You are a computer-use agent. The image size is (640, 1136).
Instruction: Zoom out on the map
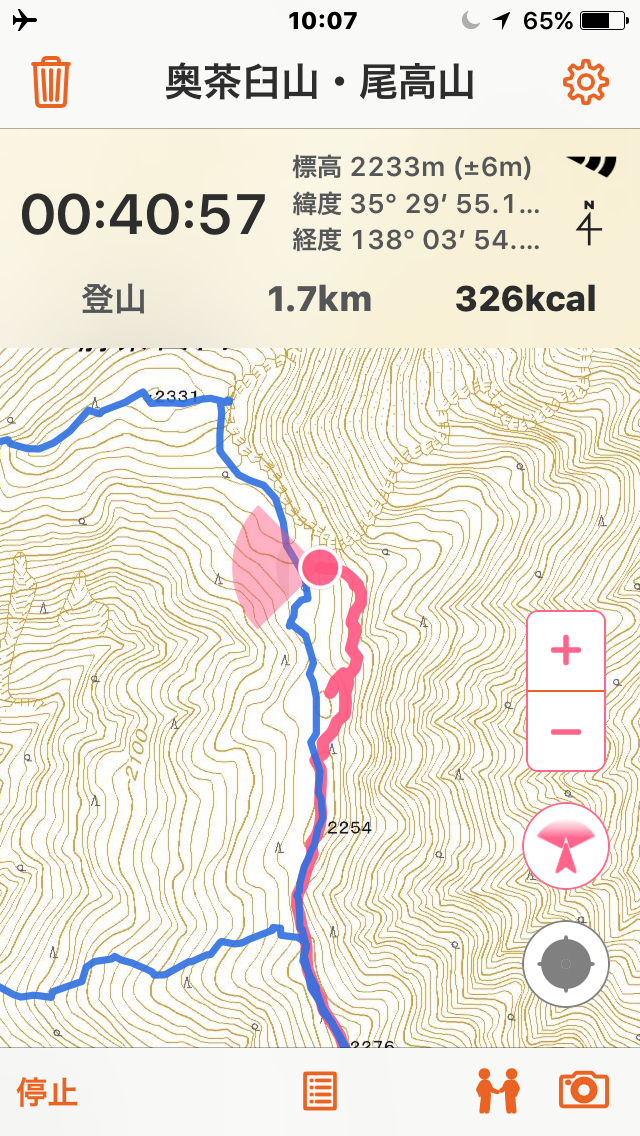566,731
